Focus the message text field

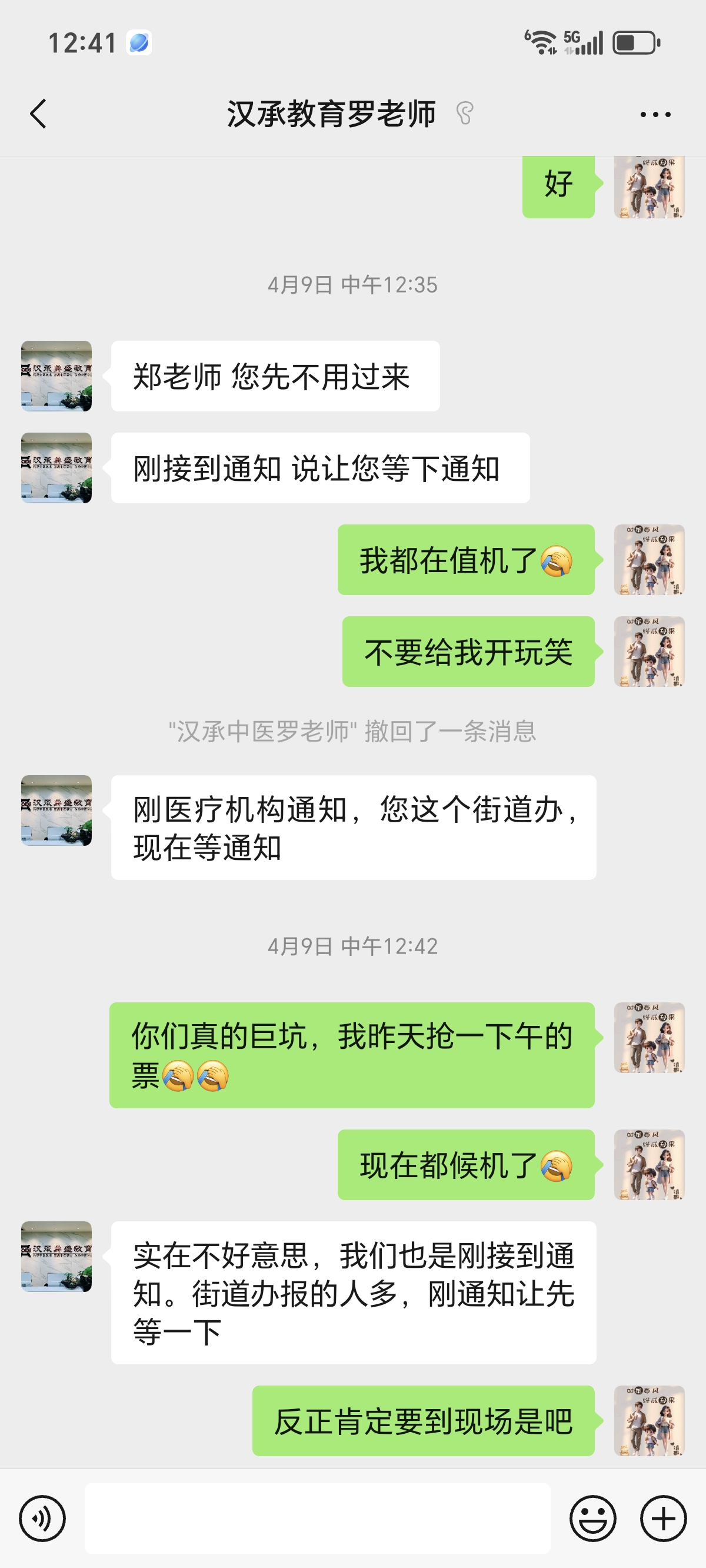(x=317, y=1518)
